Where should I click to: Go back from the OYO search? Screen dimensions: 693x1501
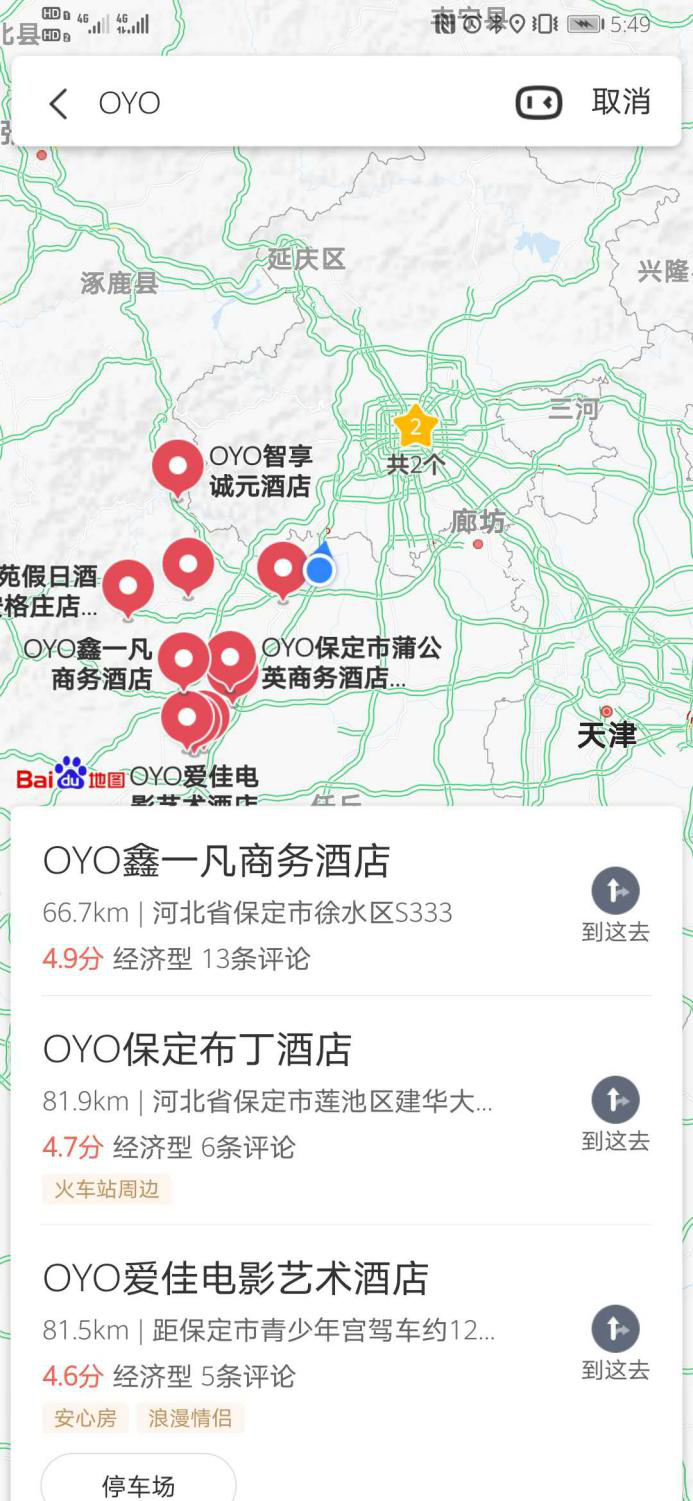[58, 103]
